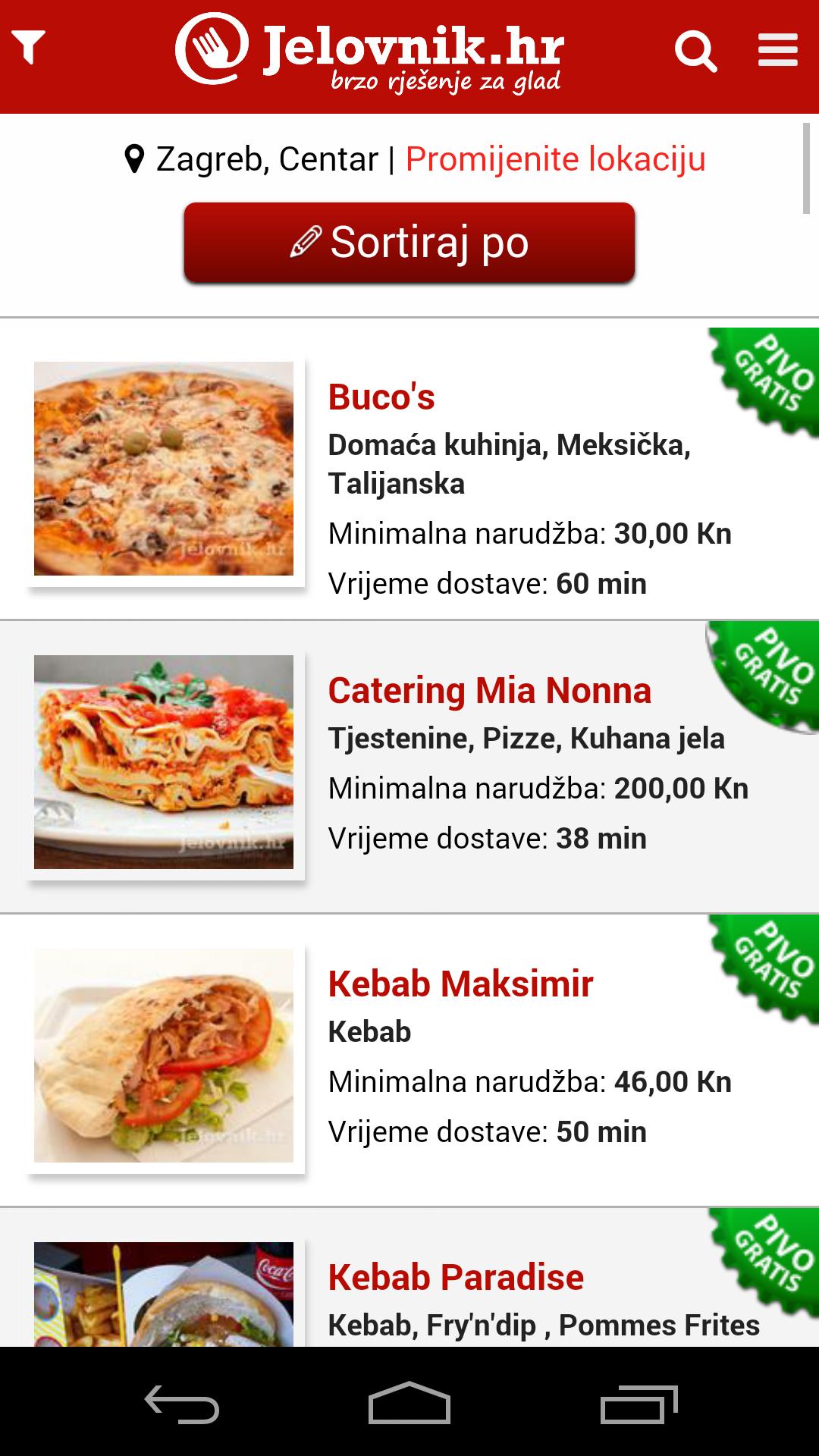Tap the Sortiraj po button

pos(409,243)
